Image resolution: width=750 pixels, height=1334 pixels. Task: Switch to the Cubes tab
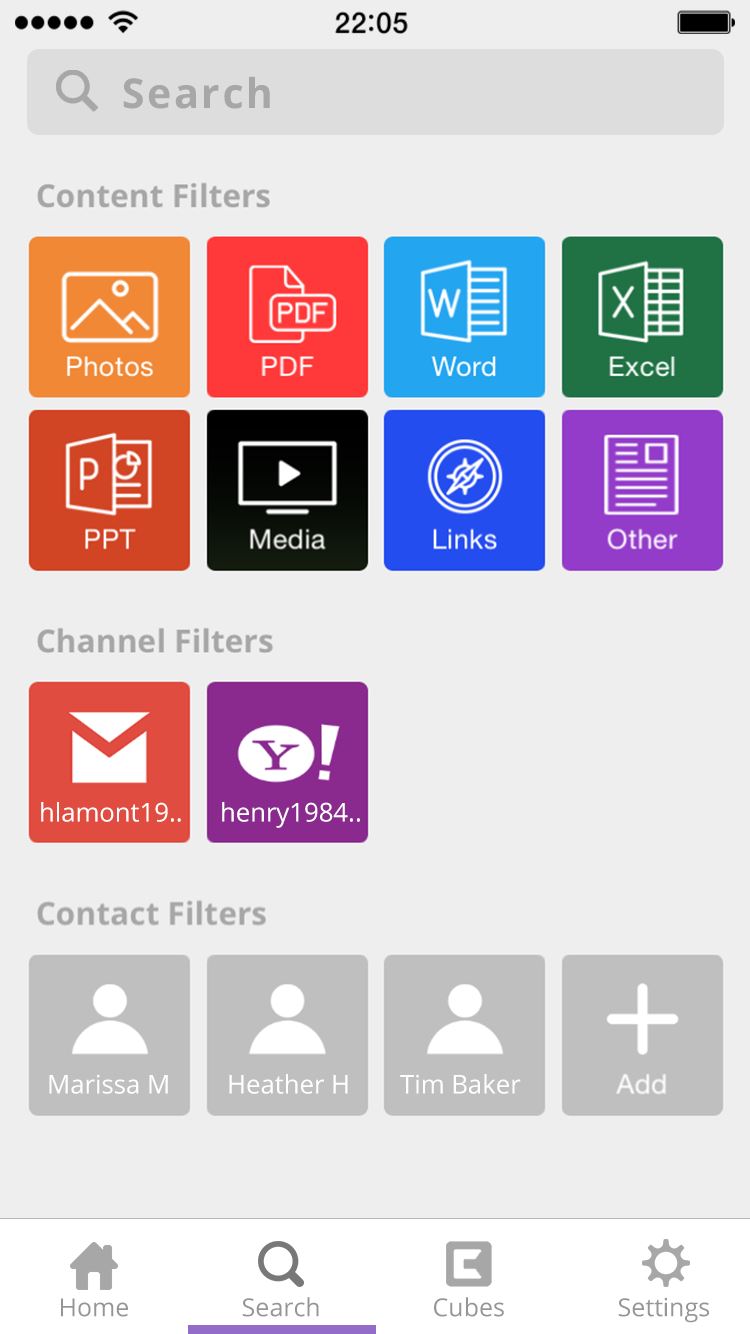pyautogui.click(x=469, y=1278)
